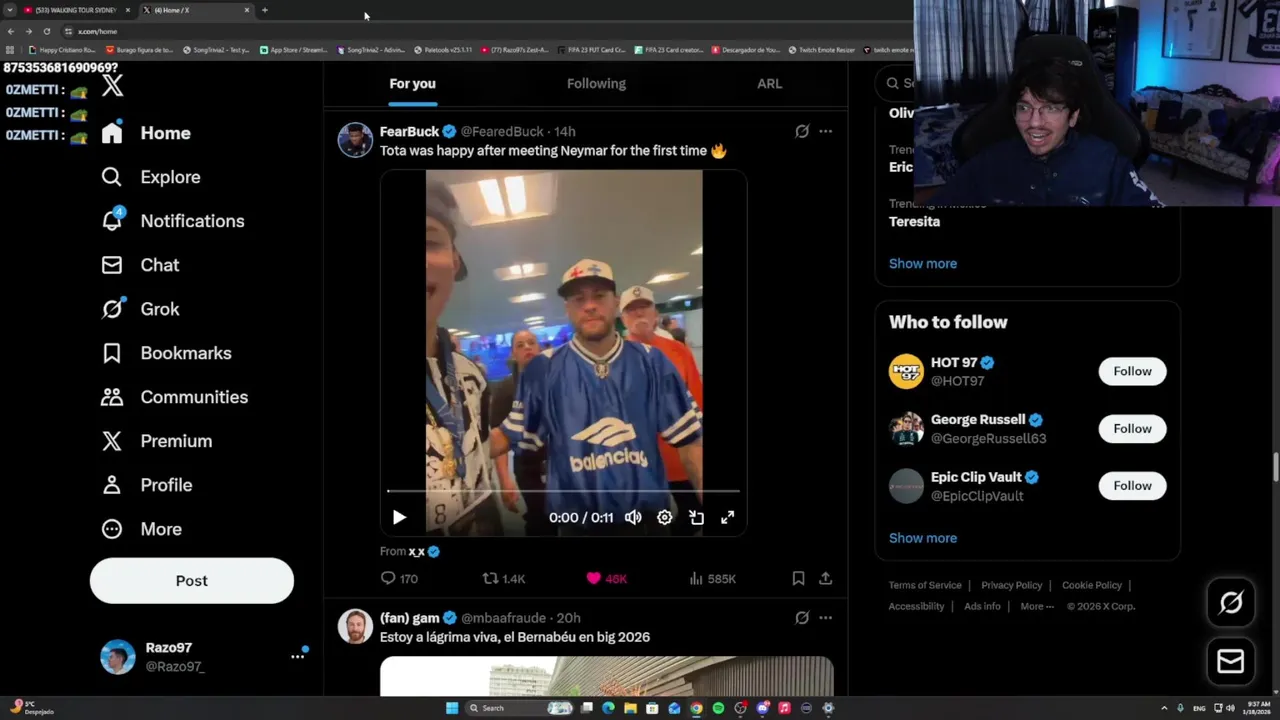
Task: Show more accounts to follow
Action: click(923, 538)
